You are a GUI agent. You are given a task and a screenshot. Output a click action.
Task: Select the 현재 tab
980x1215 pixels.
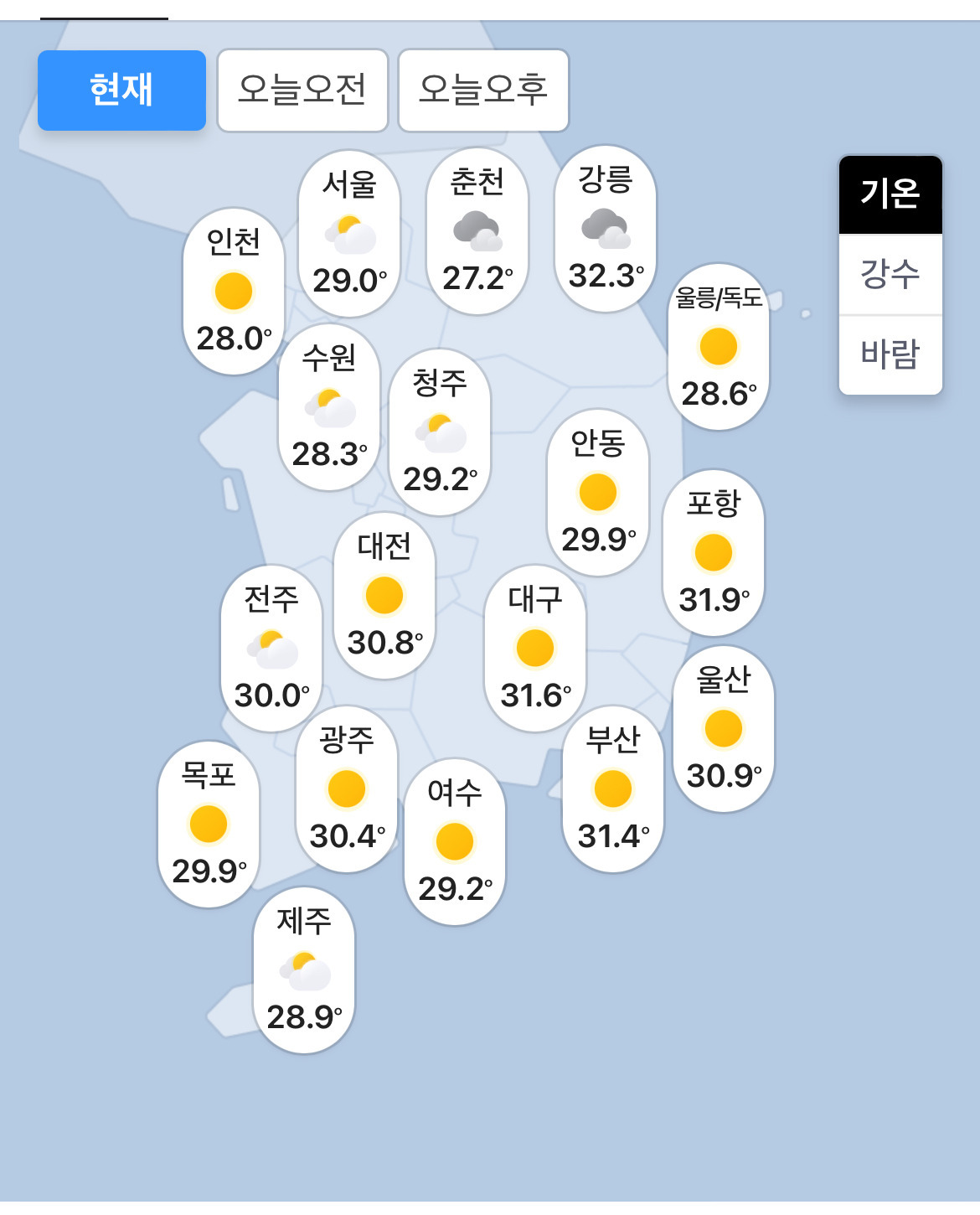(121, 90)
